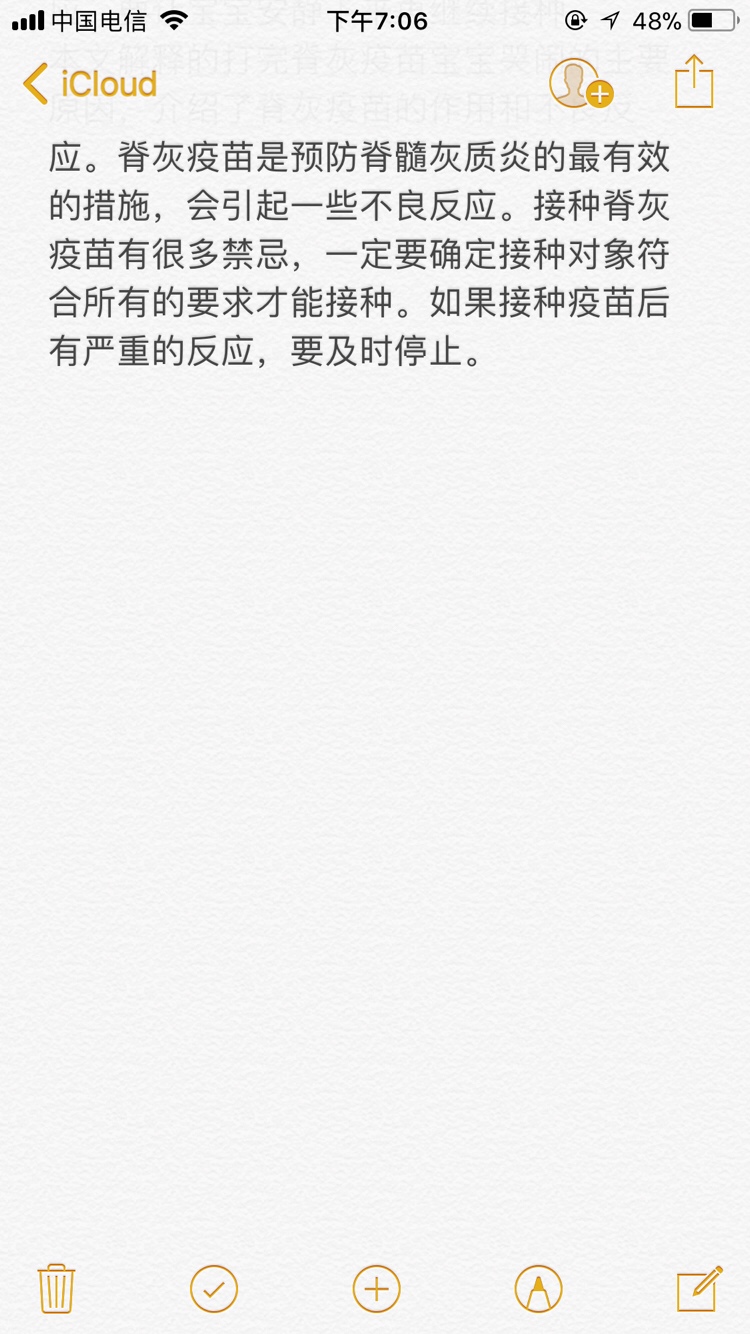Add people to this note

coord(580,84)
